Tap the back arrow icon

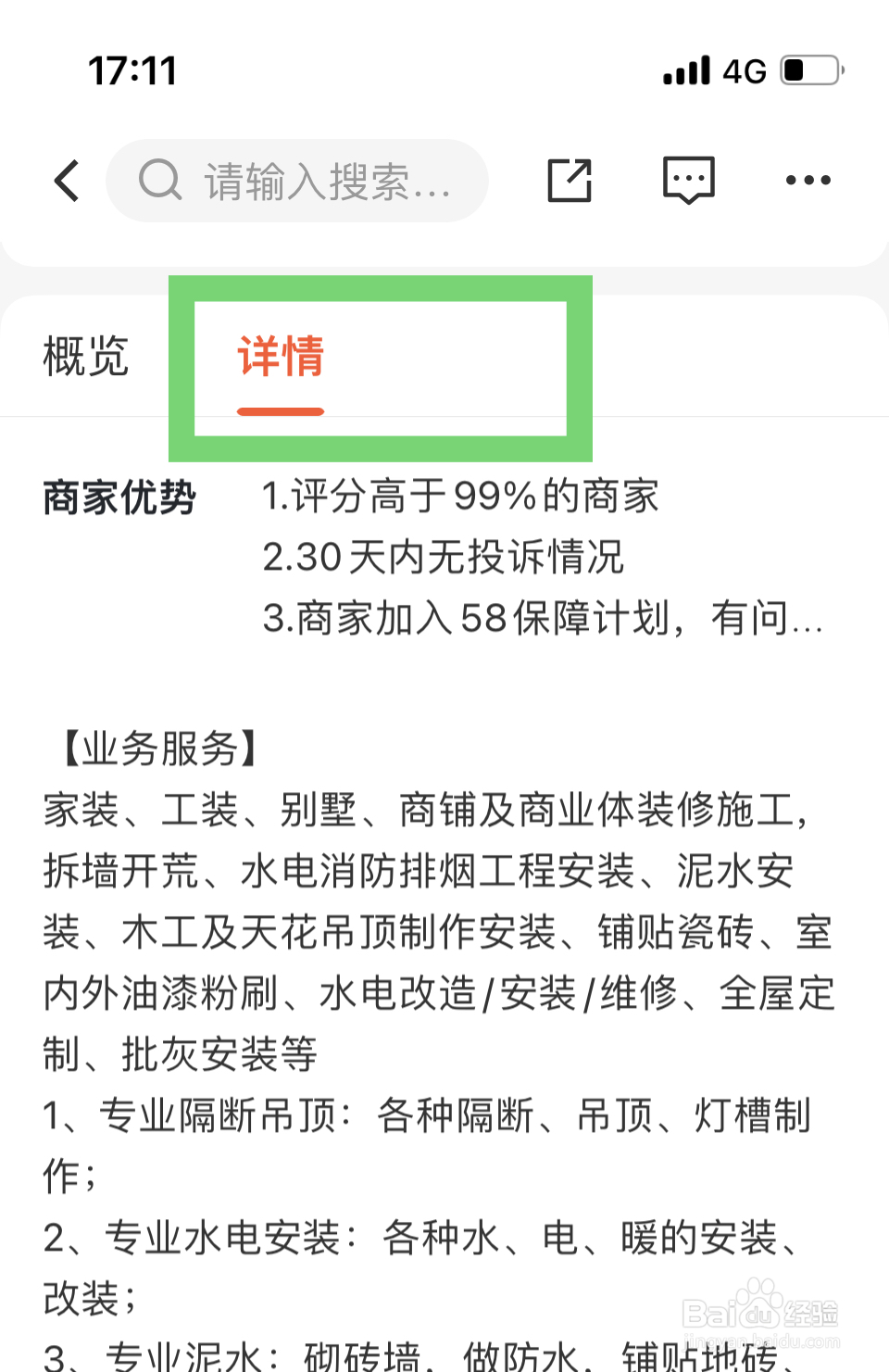tap(66, 181)
